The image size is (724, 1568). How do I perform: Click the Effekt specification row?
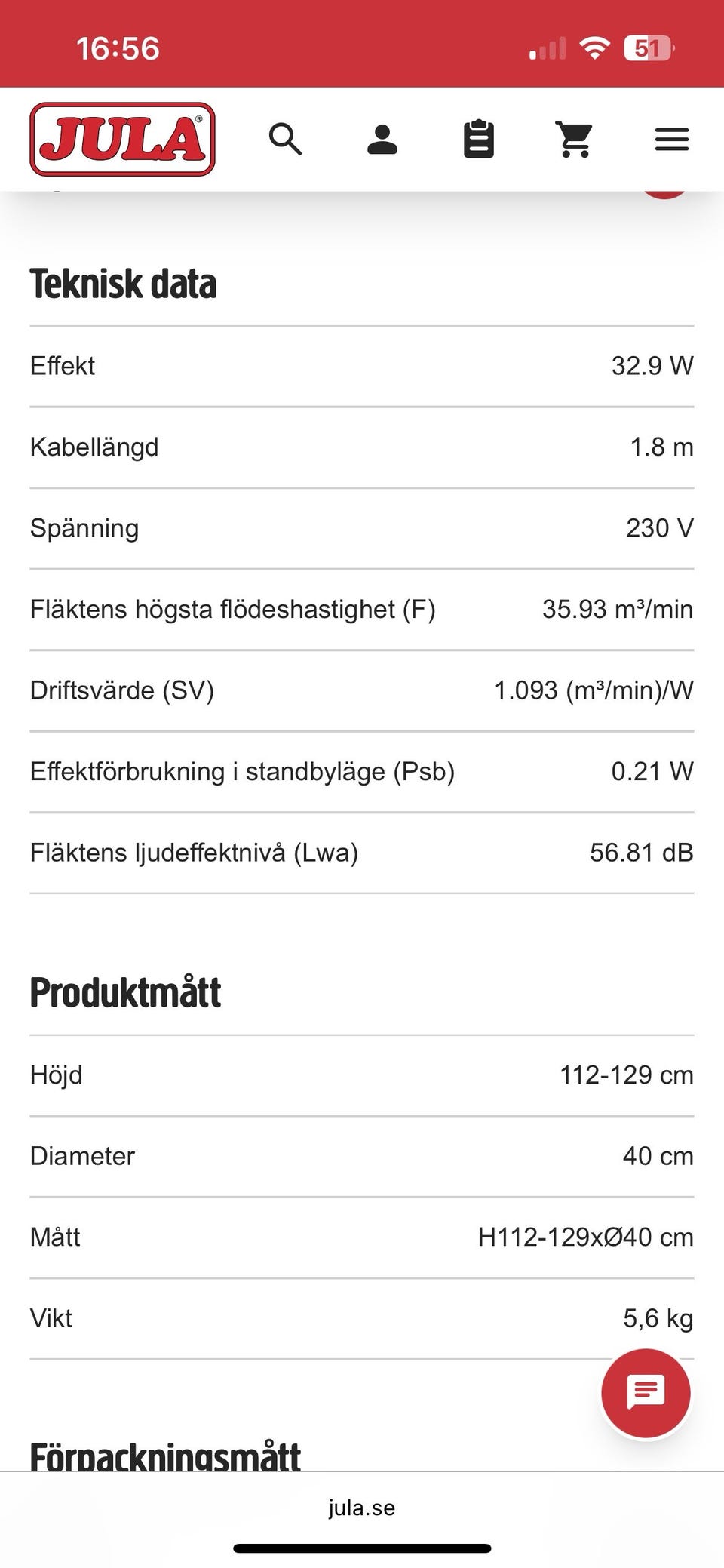362,365
